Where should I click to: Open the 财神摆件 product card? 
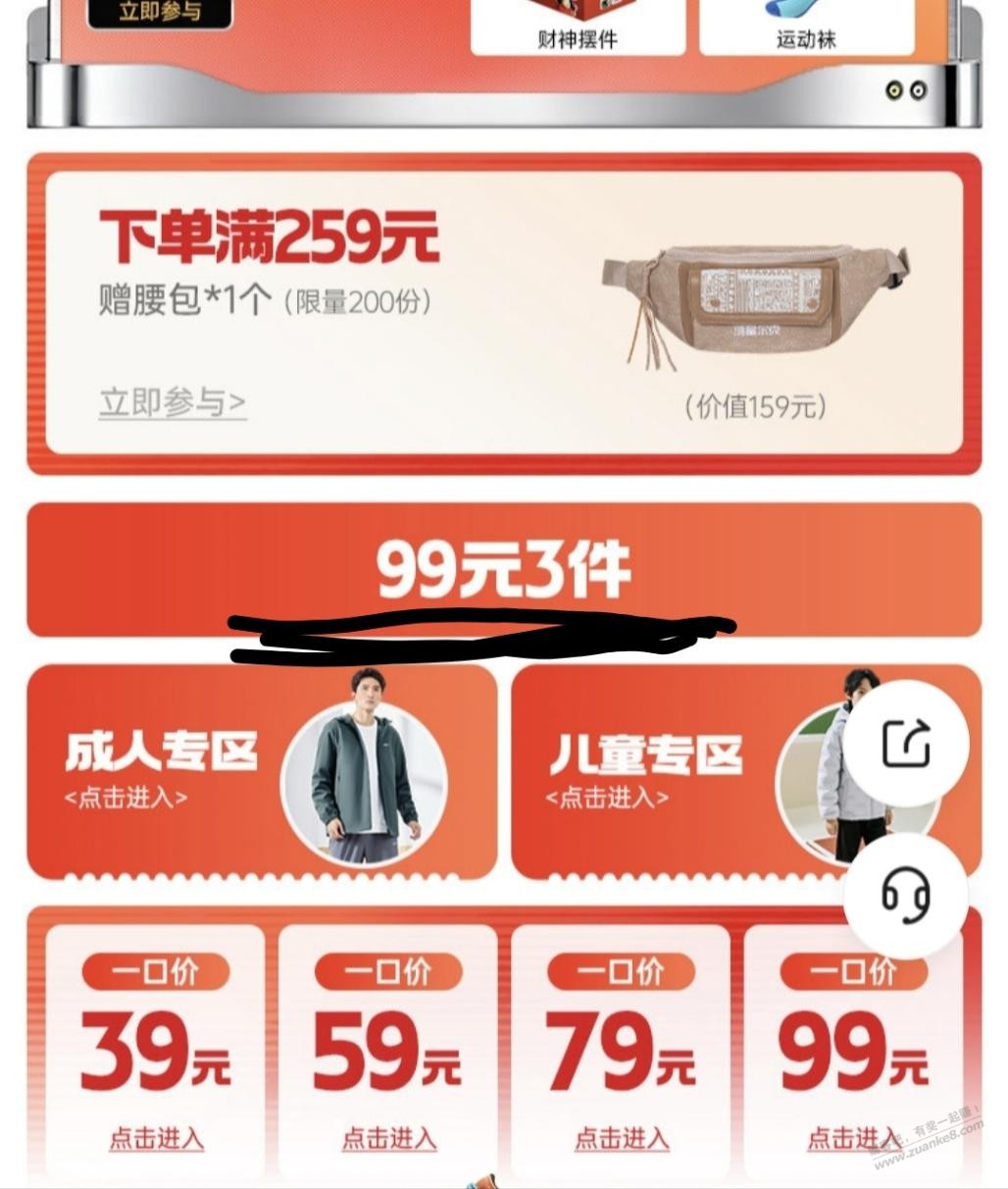tap(577, 26)
